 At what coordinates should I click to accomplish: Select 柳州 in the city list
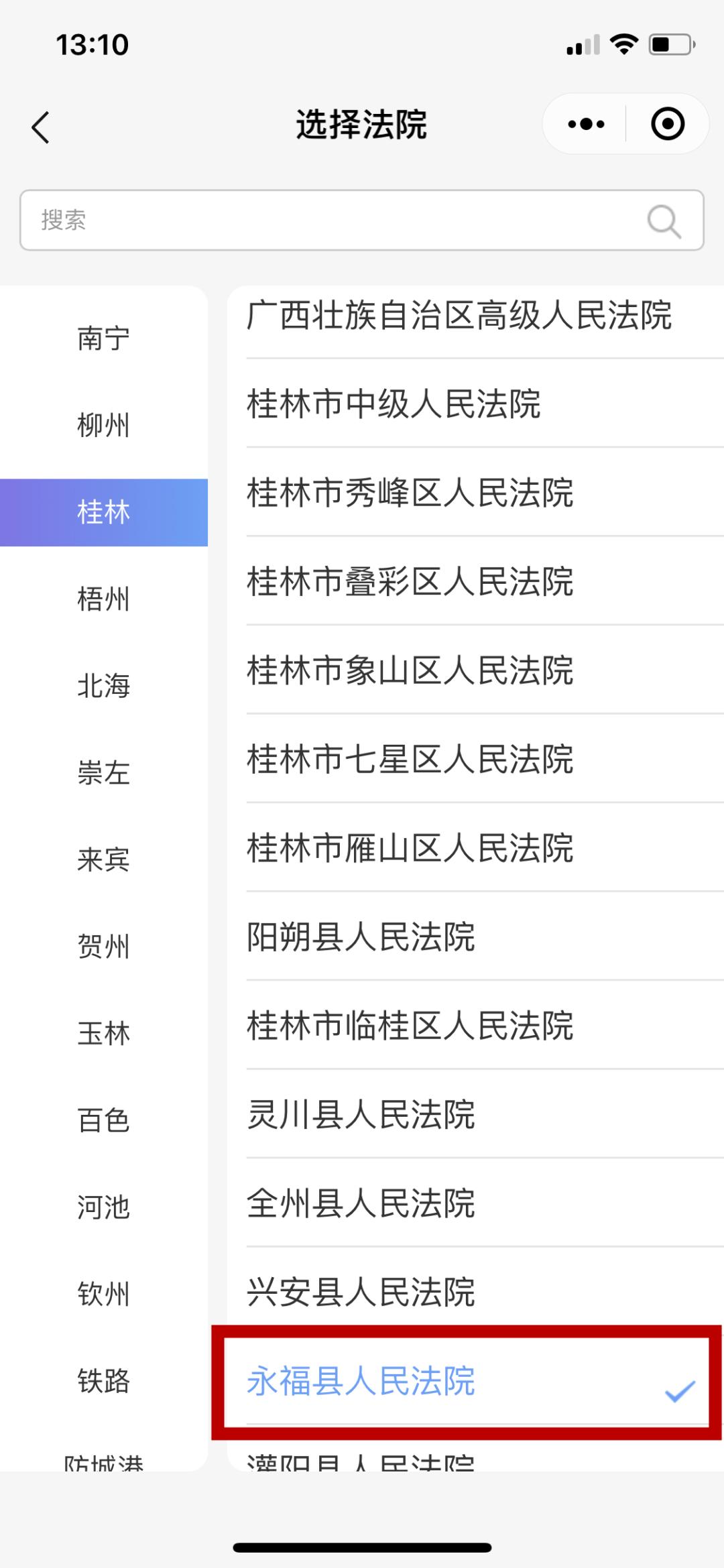(x=103, y=426)
